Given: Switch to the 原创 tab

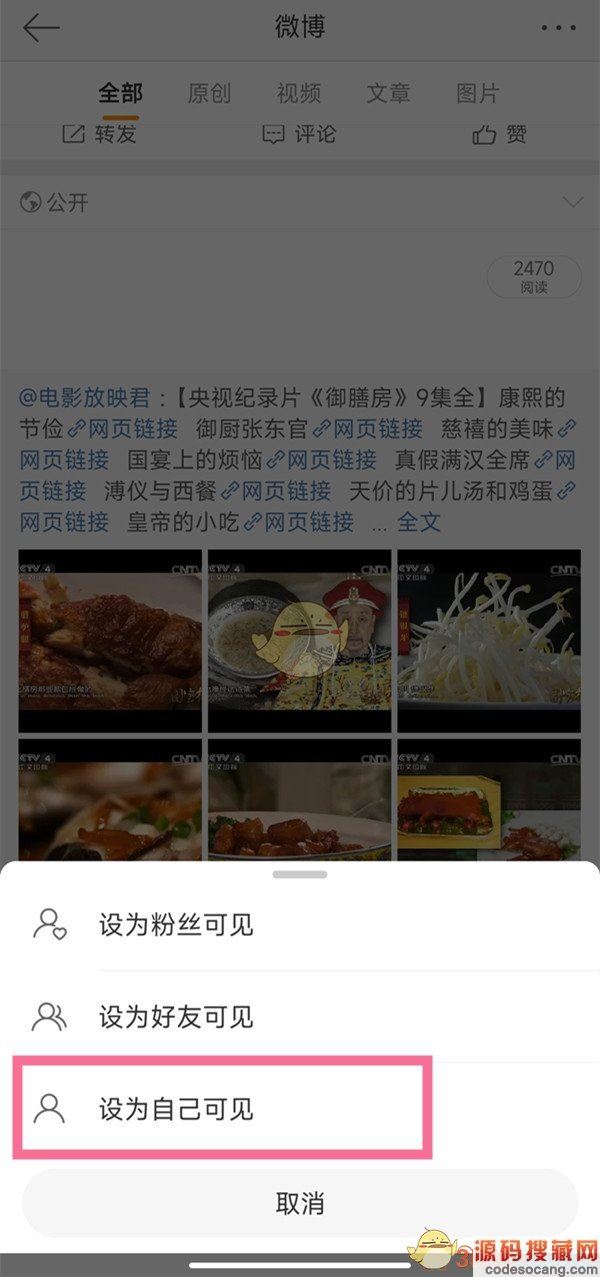Looking at the screenshot, I should coord(209,94).
